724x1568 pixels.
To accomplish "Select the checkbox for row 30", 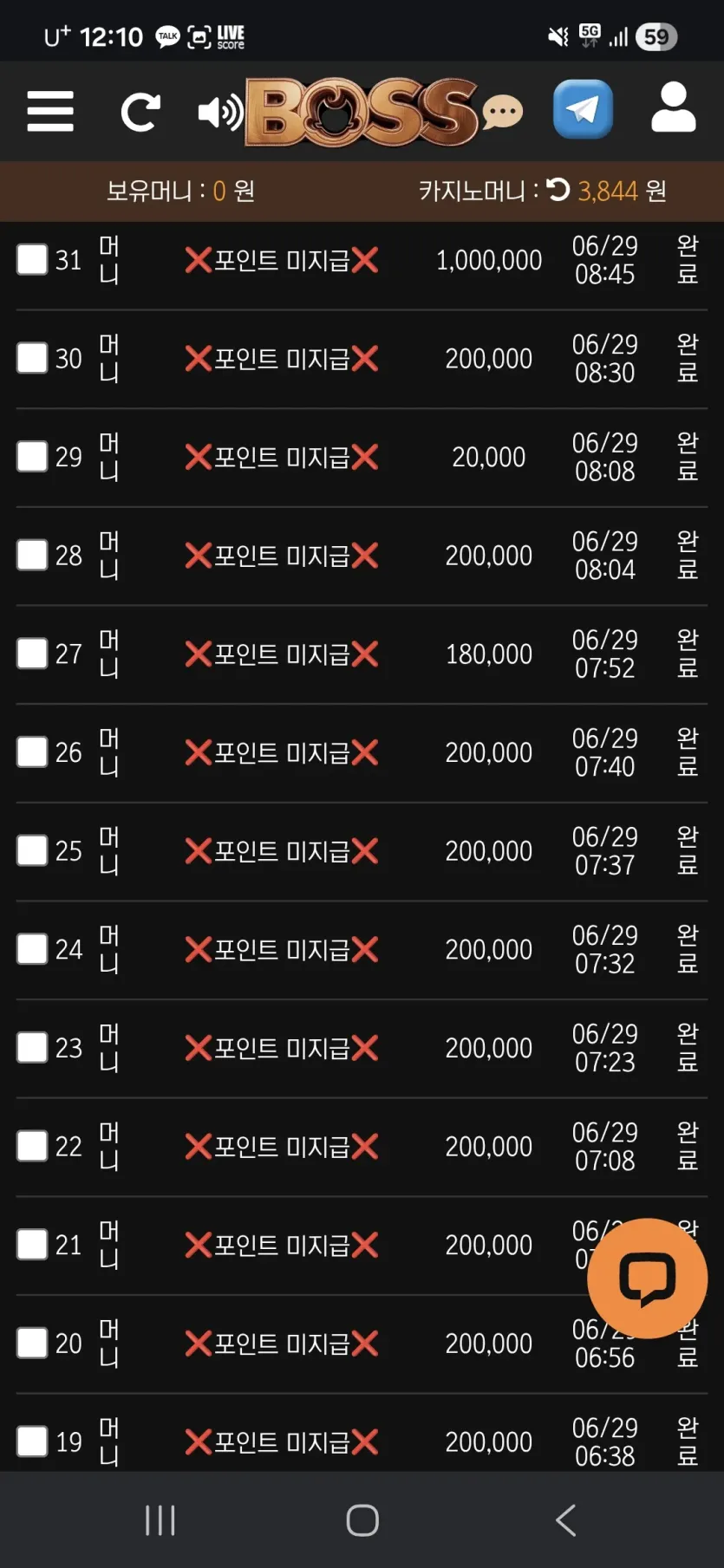I will [x=32, y=358].
